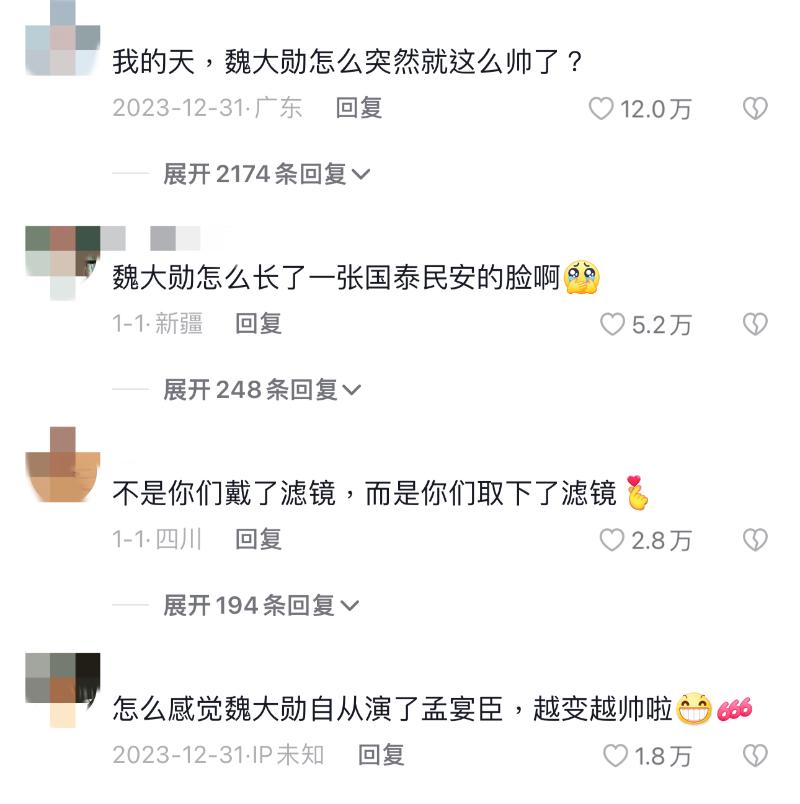Expand the 2174 replies
The height and width of the screenshot is (804, 800).
click(x=266, y=174)
